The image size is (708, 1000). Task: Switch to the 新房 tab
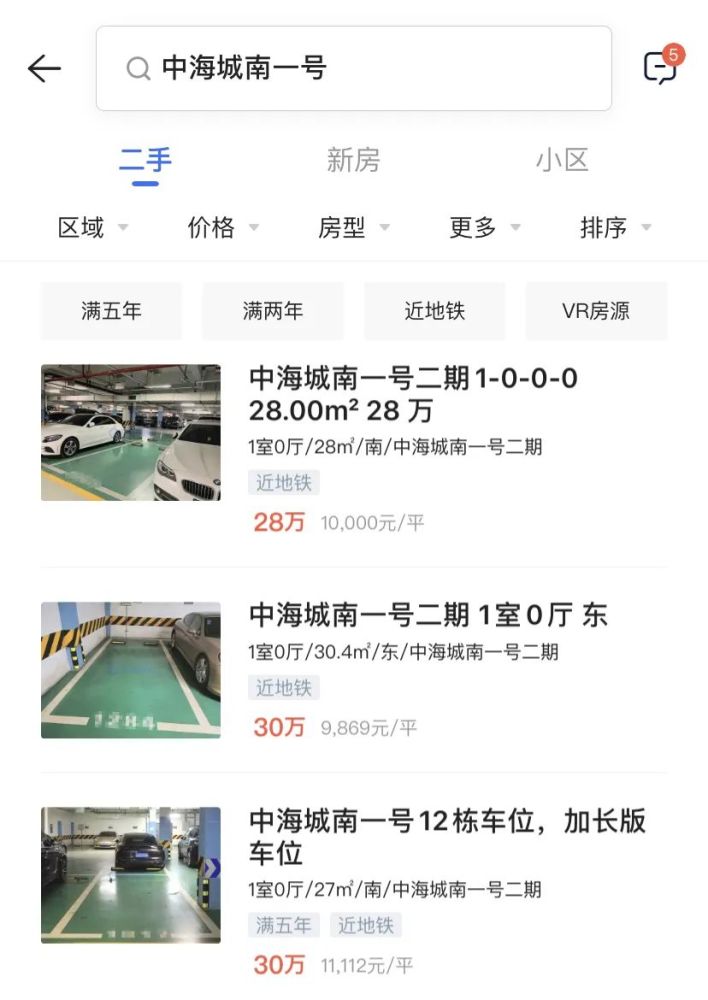pyautogui.click(x=353, y=160)
